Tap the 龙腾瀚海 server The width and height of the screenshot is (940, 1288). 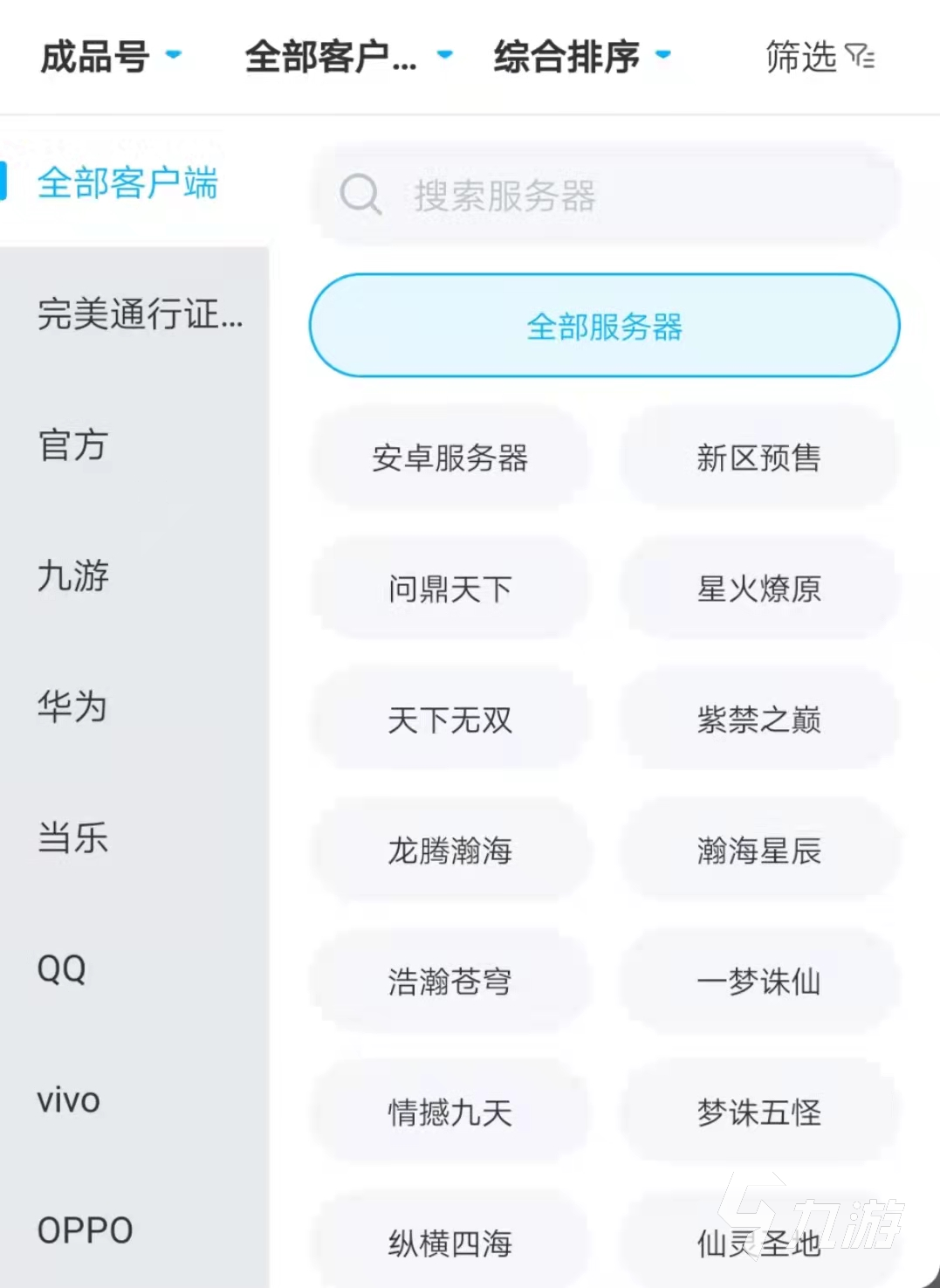[450, 851]
